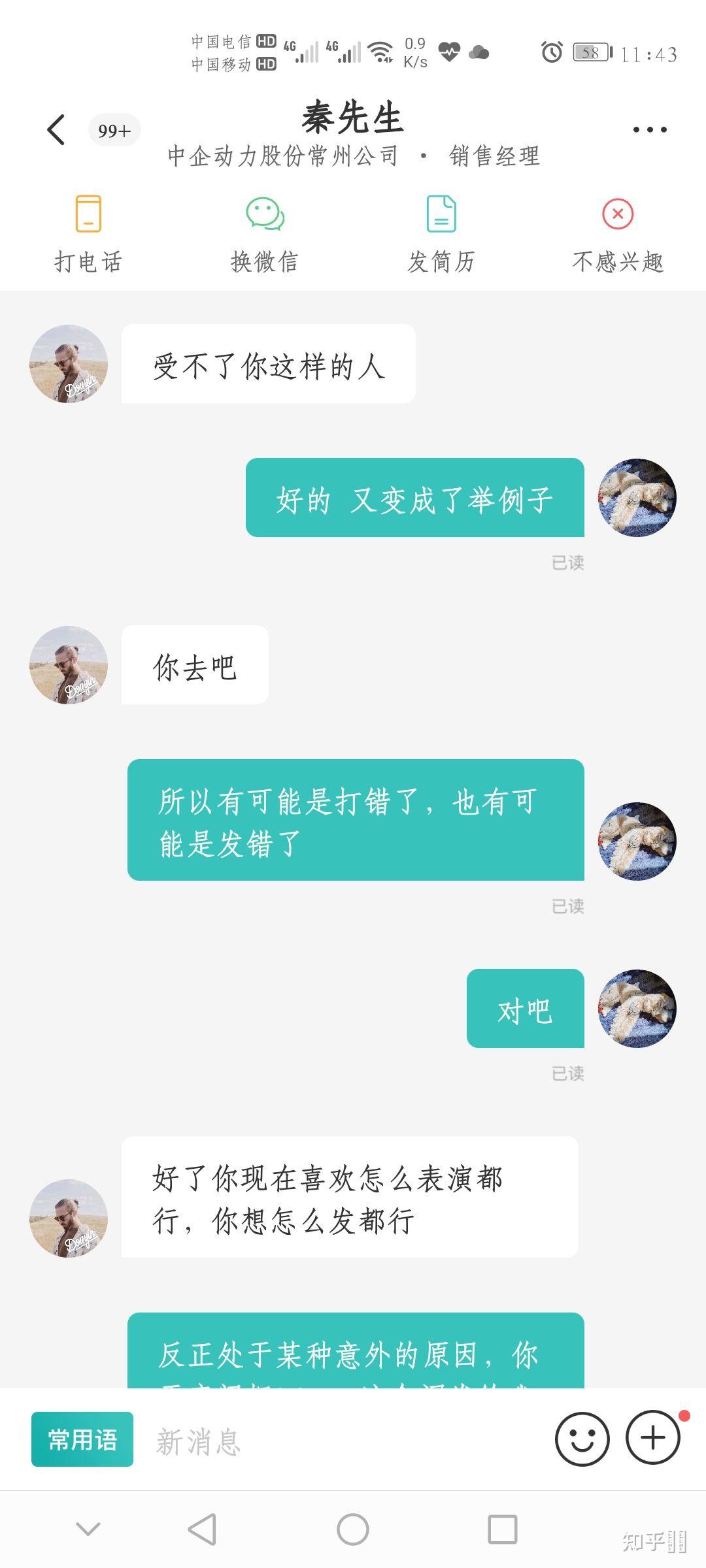Open the emoji picker
Image resolution: width=706 pixels, height=1568 pixels.
click(582, 1439)
